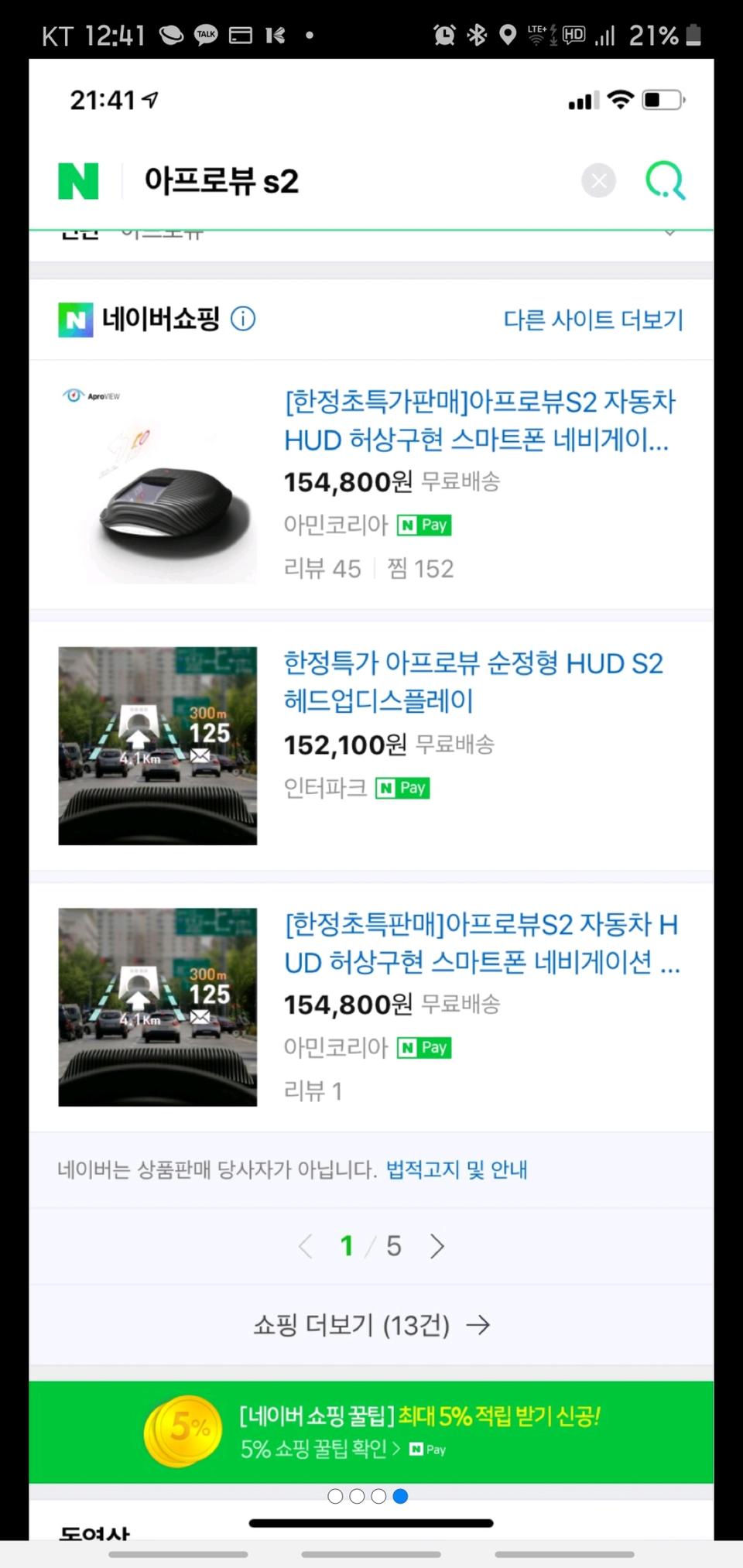Click the Naver N logo
The height and width of the screenshot is (1568, 743).
pos(77,180)
